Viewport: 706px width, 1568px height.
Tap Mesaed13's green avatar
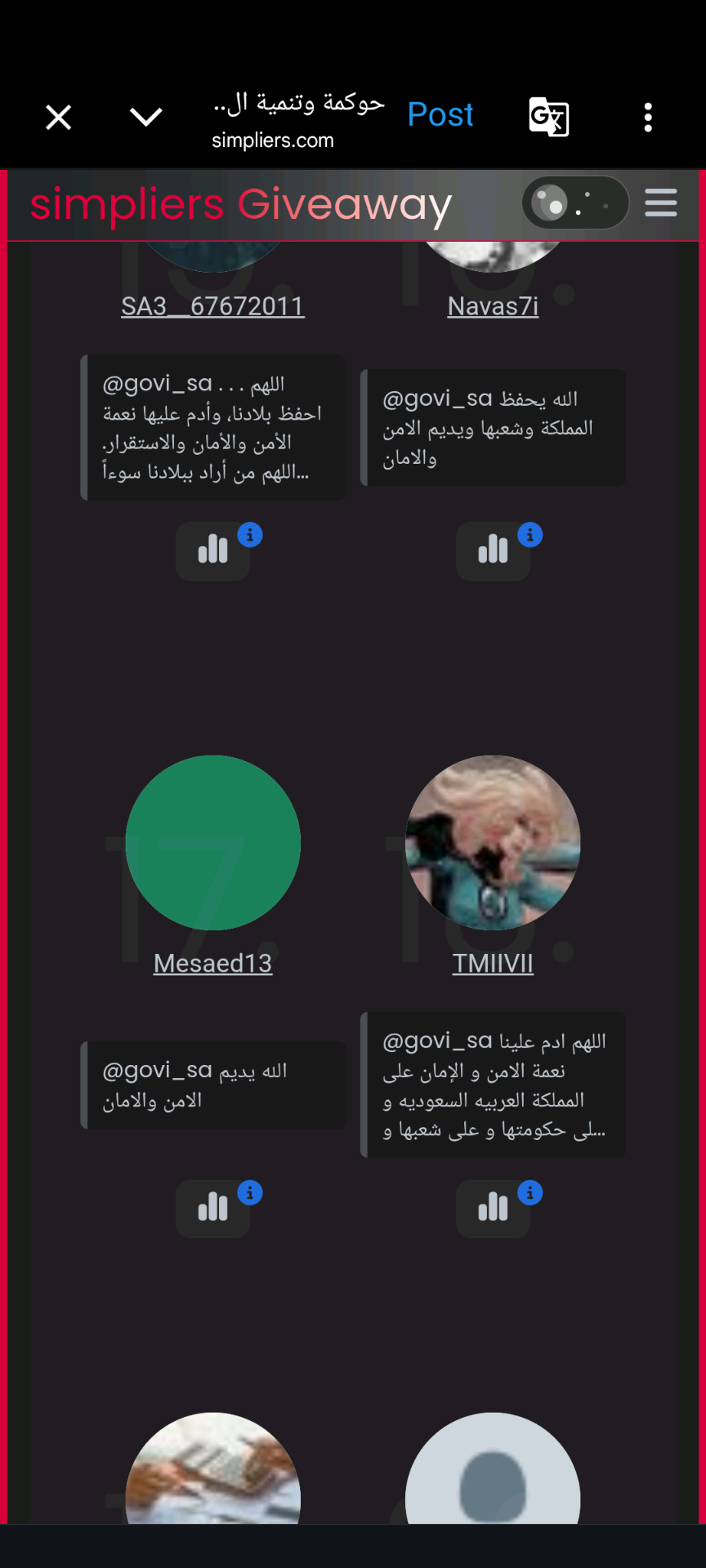point(212,842)
